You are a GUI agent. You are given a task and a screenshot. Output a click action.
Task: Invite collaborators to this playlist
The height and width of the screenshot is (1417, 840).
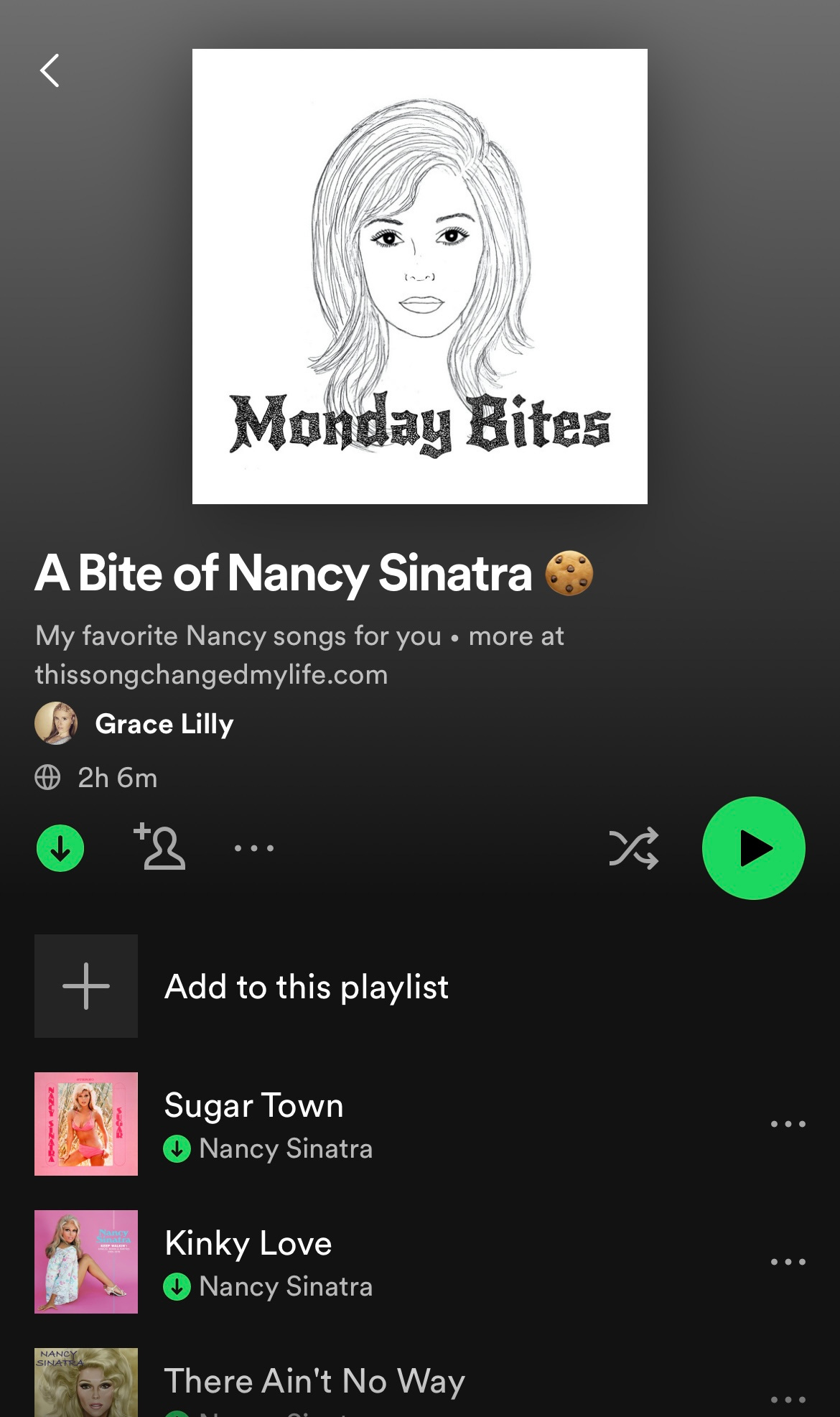pos(160,847)
